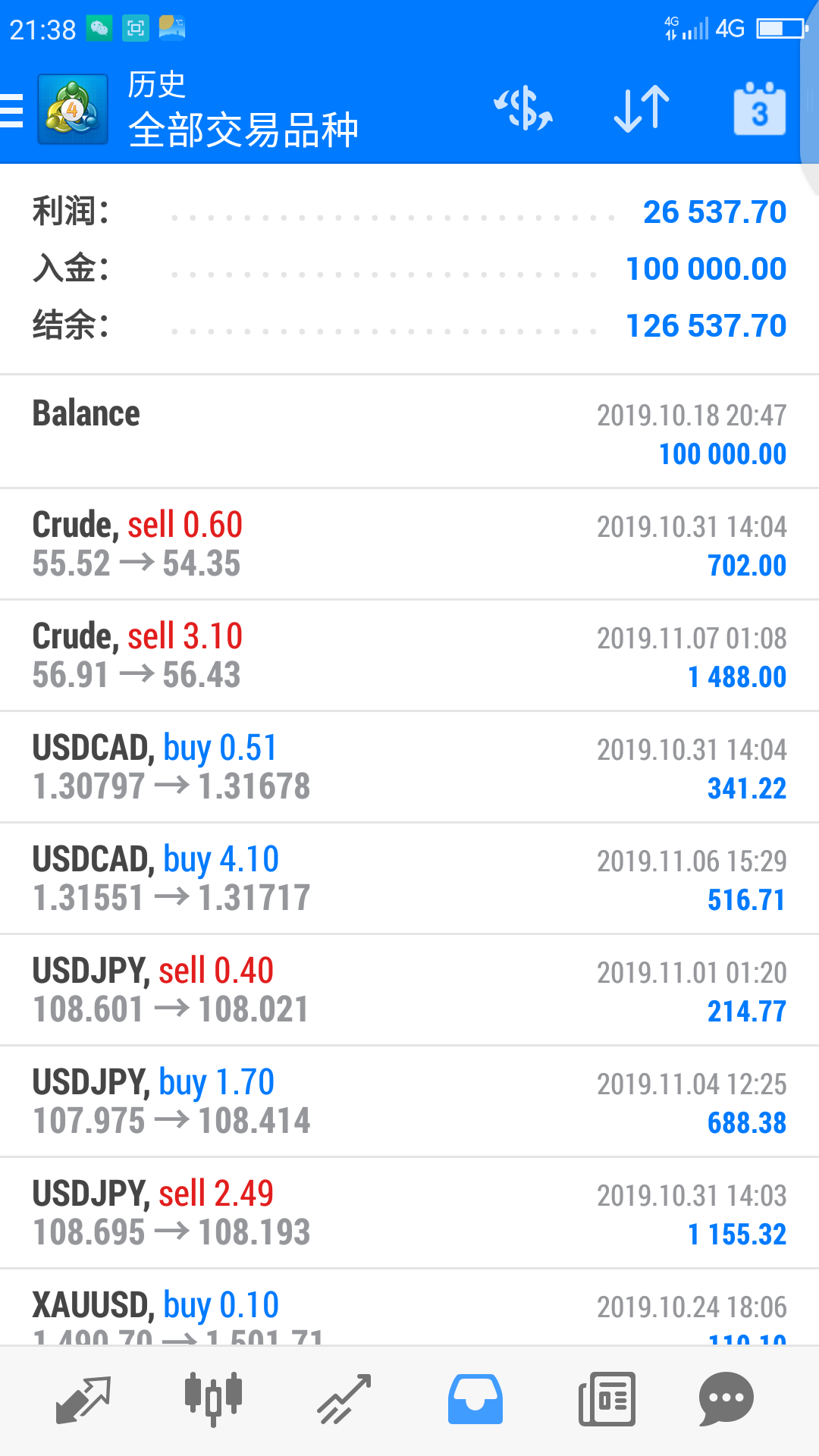Open the Balance 100 000.00 entry
The height and width of the screenshot is (1456, 819).
tap(409, 432)
